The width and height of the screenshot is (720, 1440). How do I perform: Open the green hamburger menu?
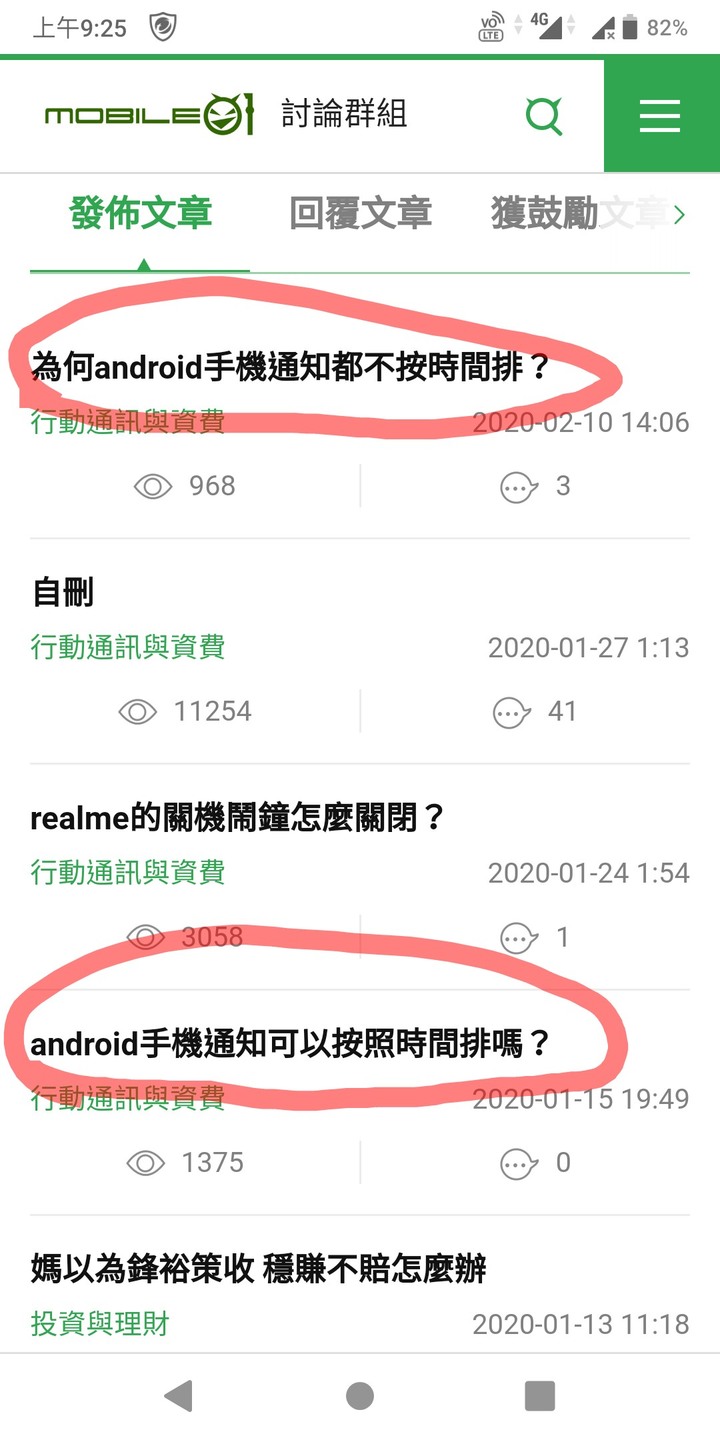pyautogui.click(x=660, y=116)
